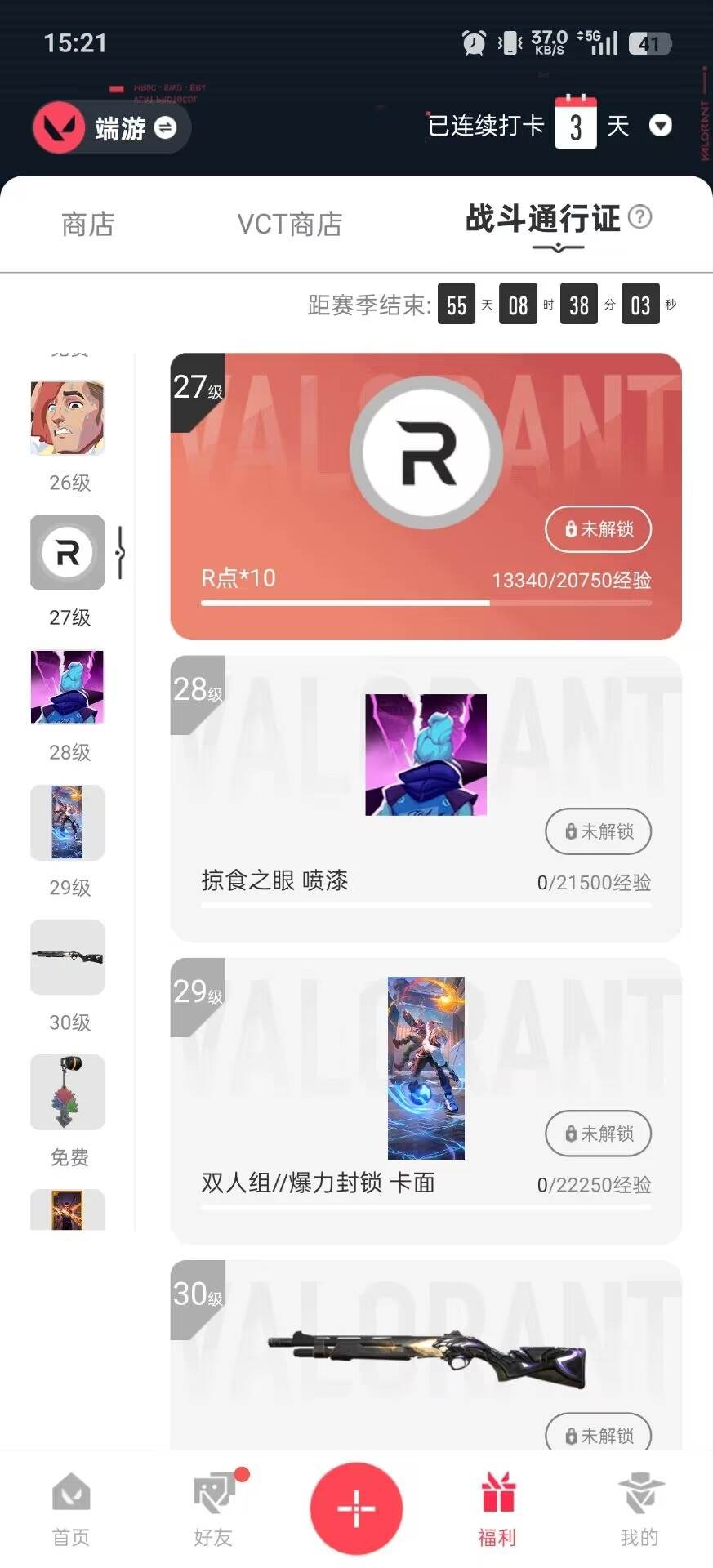The image size is (713, 1568).
Task: Click the 未解锁 button on level 27 card
Action: pos(598,529)
